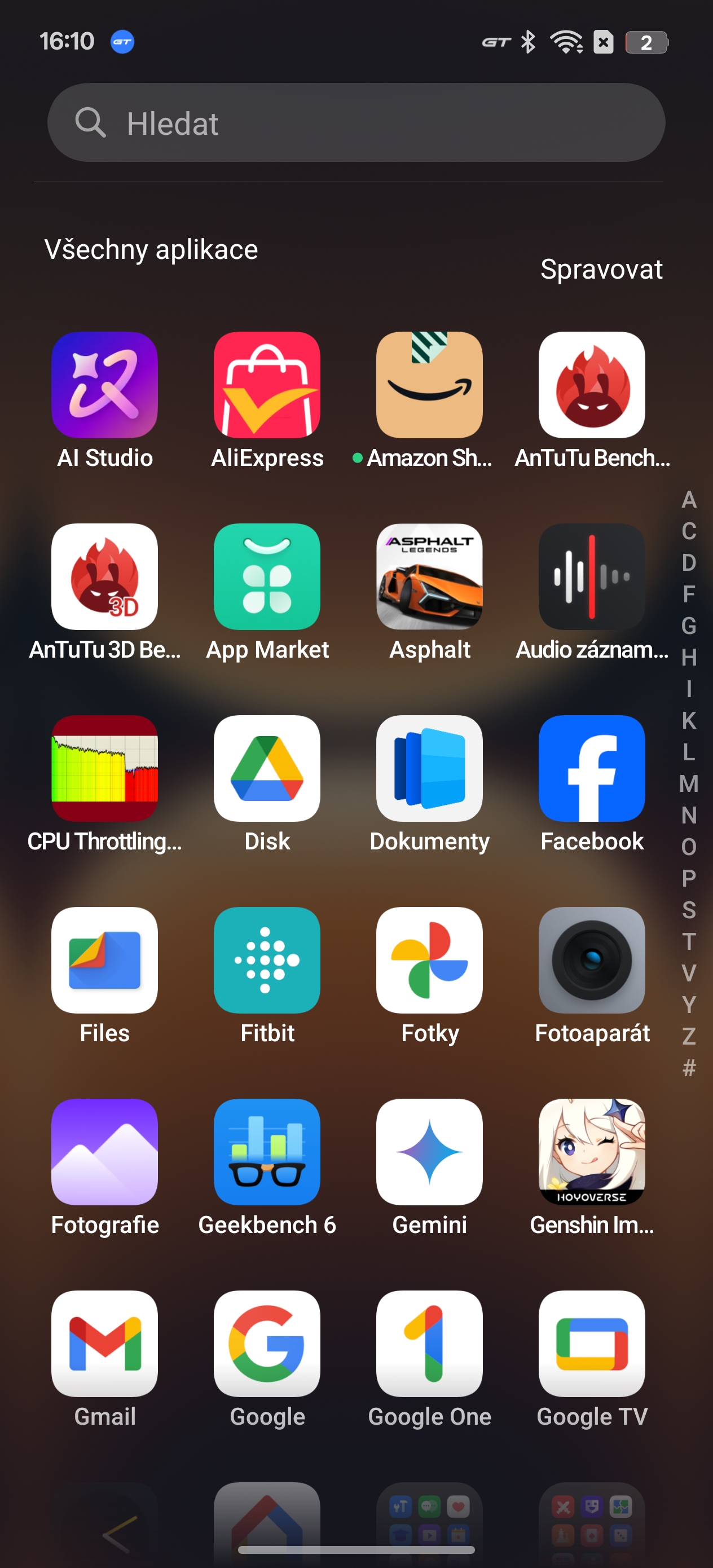
Task: Open the Audio záznam recorder app
Action: pyautogui.click(x=591, y=577)
